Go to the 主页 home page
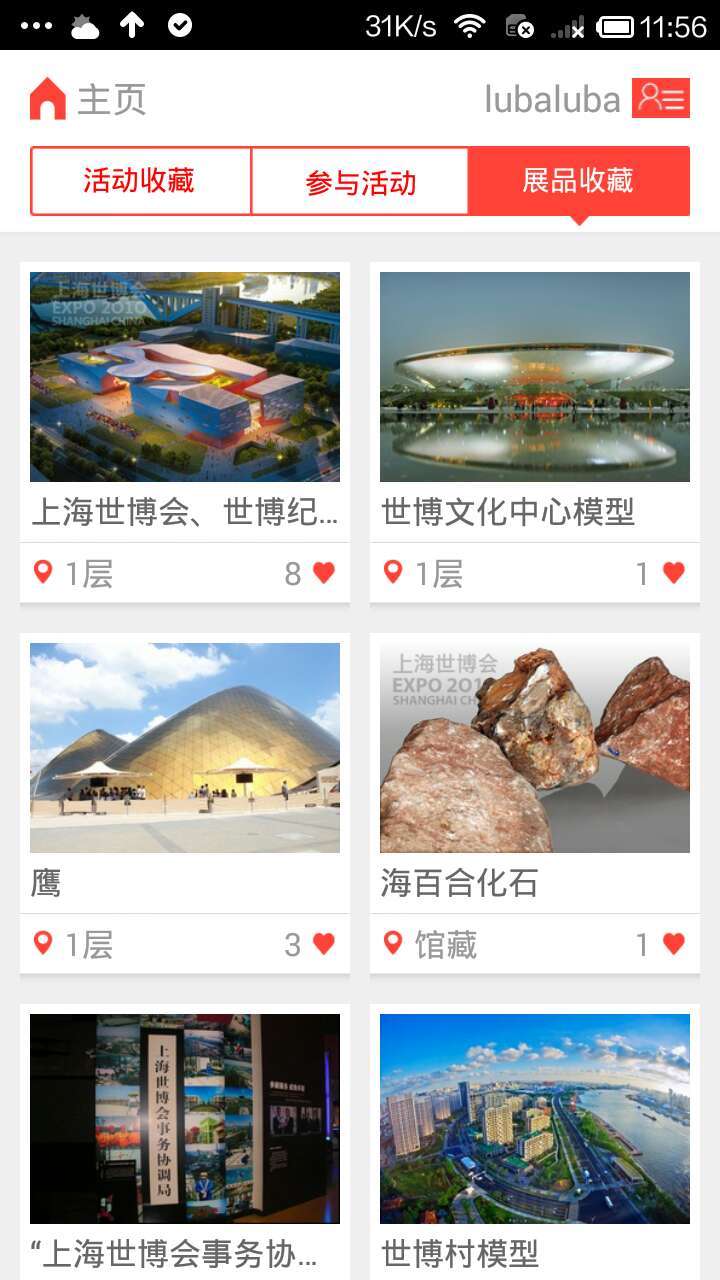Viewport: 720px width, 1280px height. point(88,99)
